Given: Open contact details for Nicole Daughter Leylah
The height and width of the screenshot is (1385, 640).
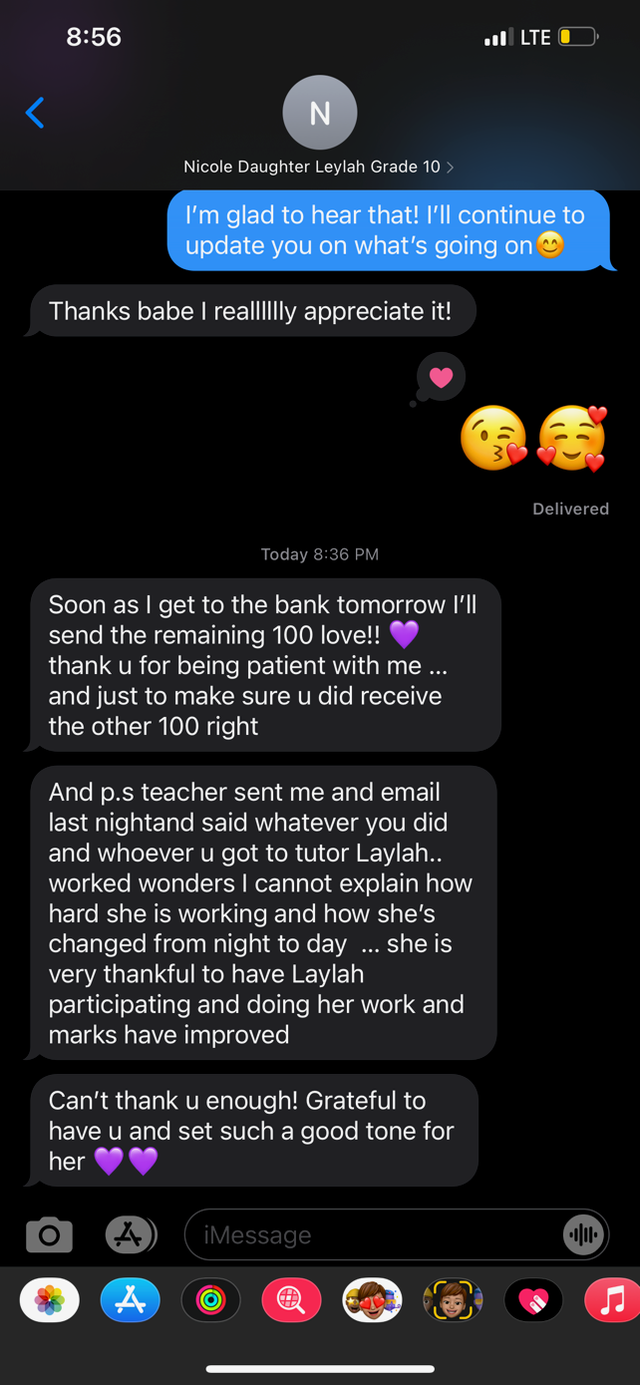Looking at the screenshot, I should pos(319,130).
